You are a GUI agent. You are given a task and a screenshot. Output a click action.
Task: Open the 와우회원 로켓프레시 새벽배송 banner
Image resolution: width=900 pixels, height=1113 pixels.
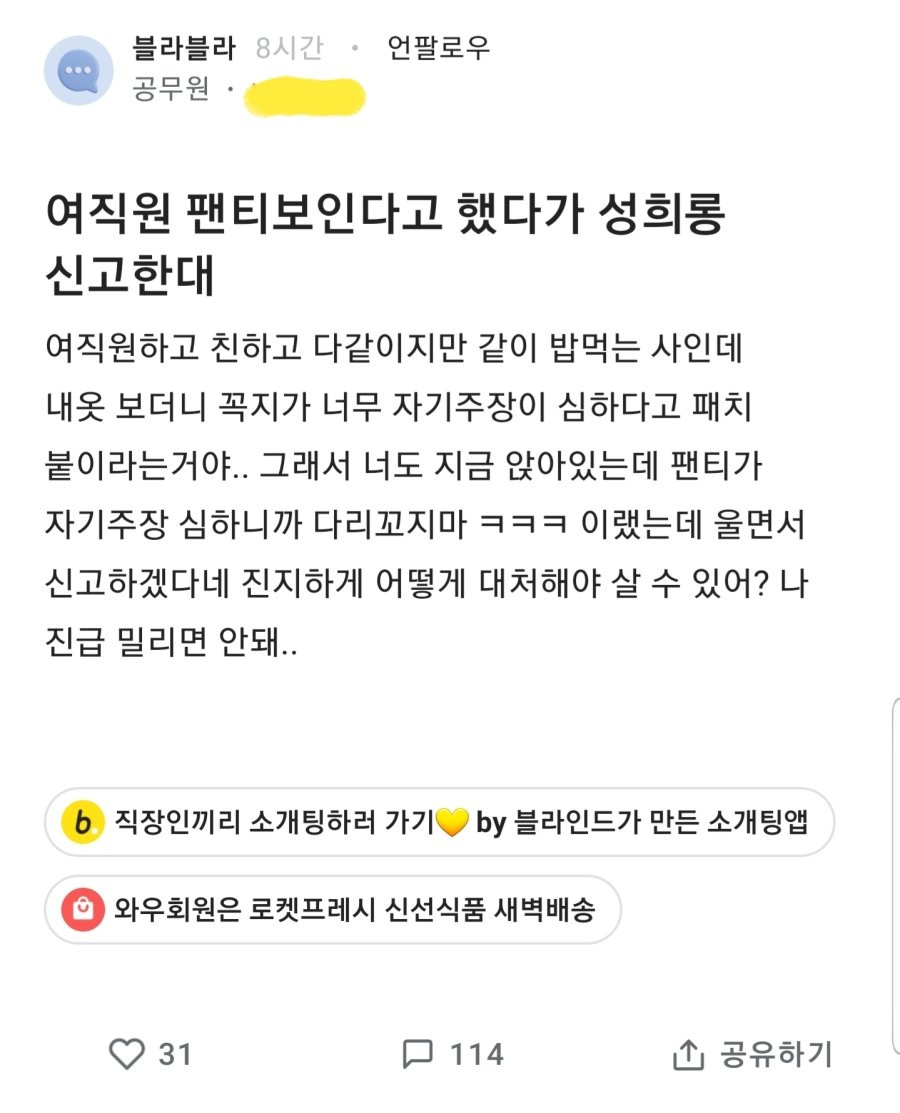tap(333, 910)
